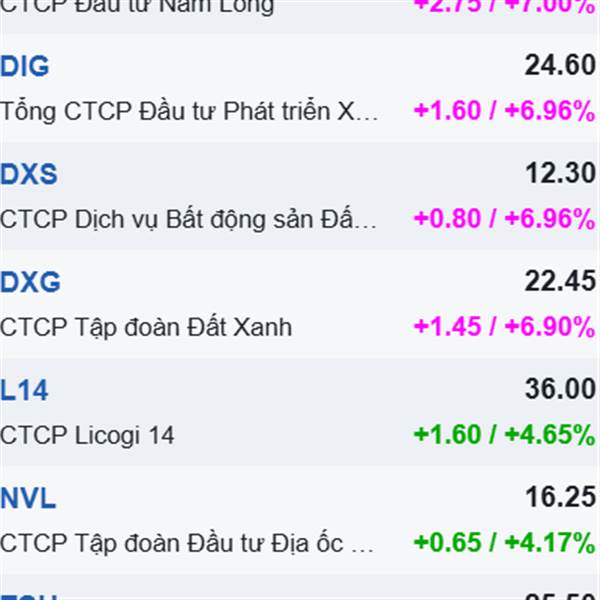View the L14 Licogi 14 stock
Screen dimensions: 600x600
click(300, 412)
